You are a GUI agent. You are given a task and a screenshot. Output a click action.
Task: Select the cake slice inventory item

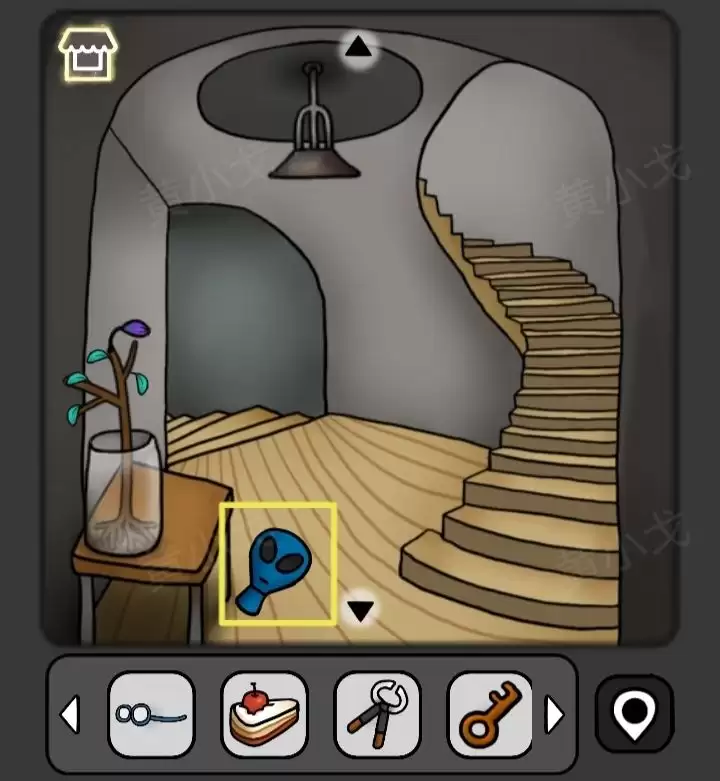263,714
